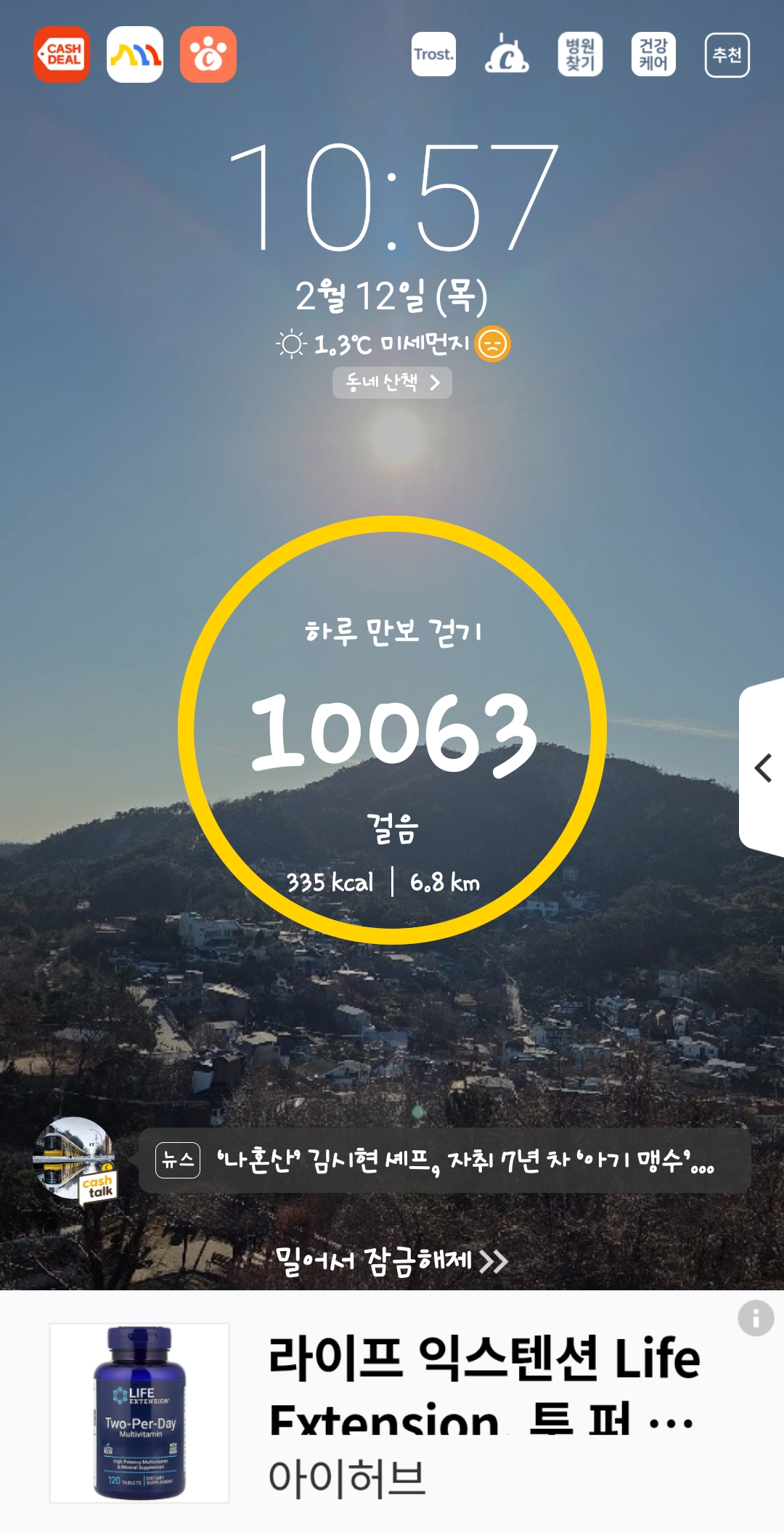784x1535 pixels.
Task: Open 건강케어 health care
Action: (x=653, y=54)
